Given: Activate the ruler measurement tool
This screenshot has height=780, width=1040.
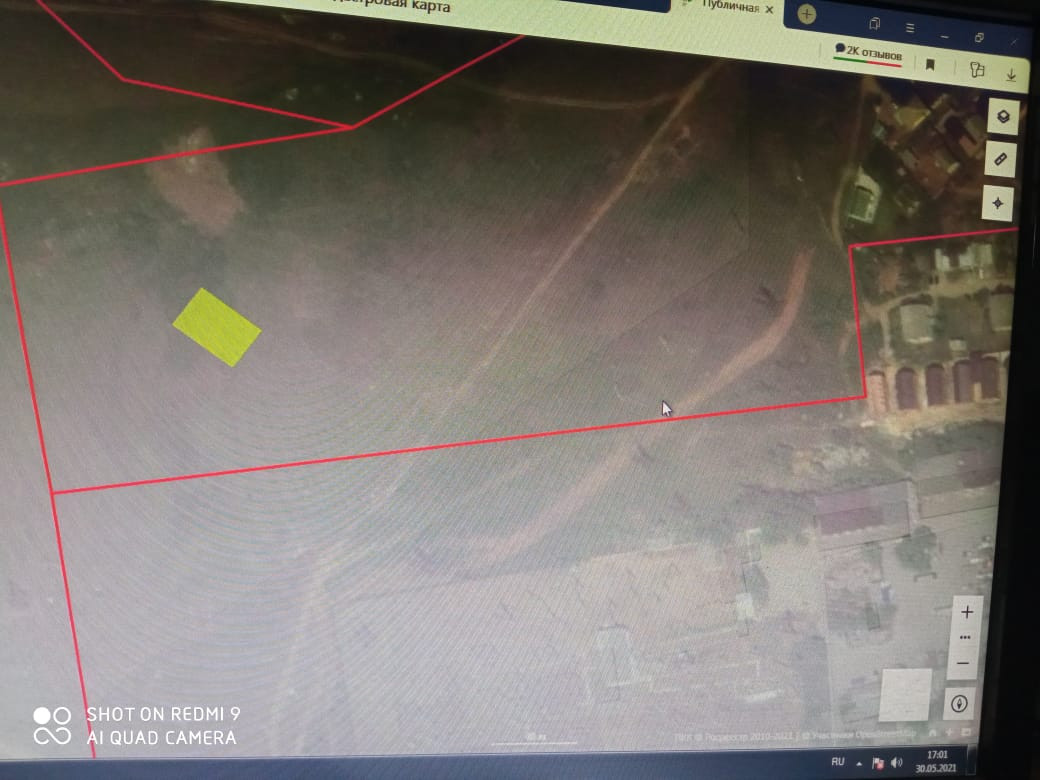Looking at the screenshot, I should tap(1000, 159).
